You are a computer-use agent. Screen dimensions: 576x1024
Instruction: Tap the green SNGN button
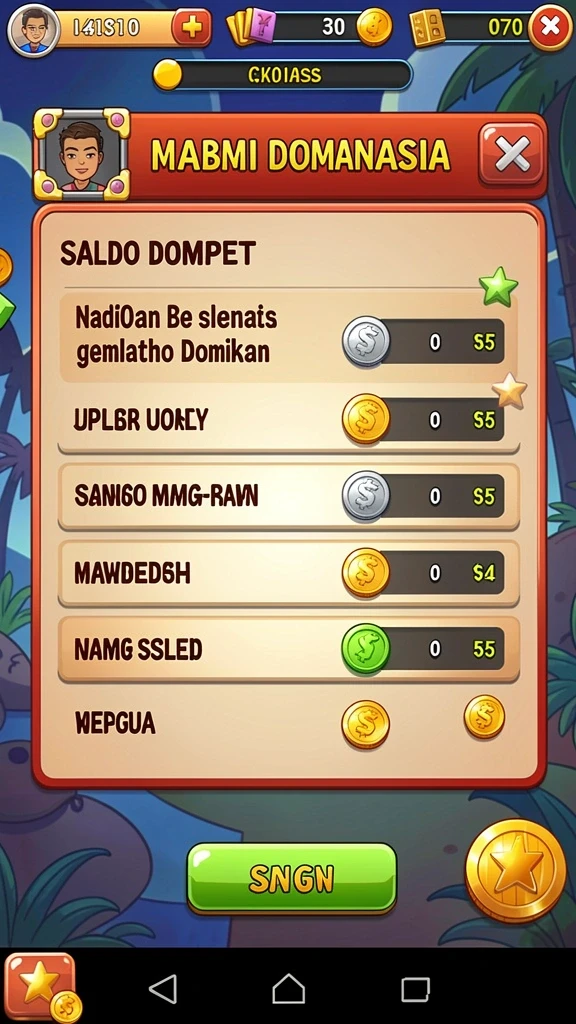click(x=292, y=878)
